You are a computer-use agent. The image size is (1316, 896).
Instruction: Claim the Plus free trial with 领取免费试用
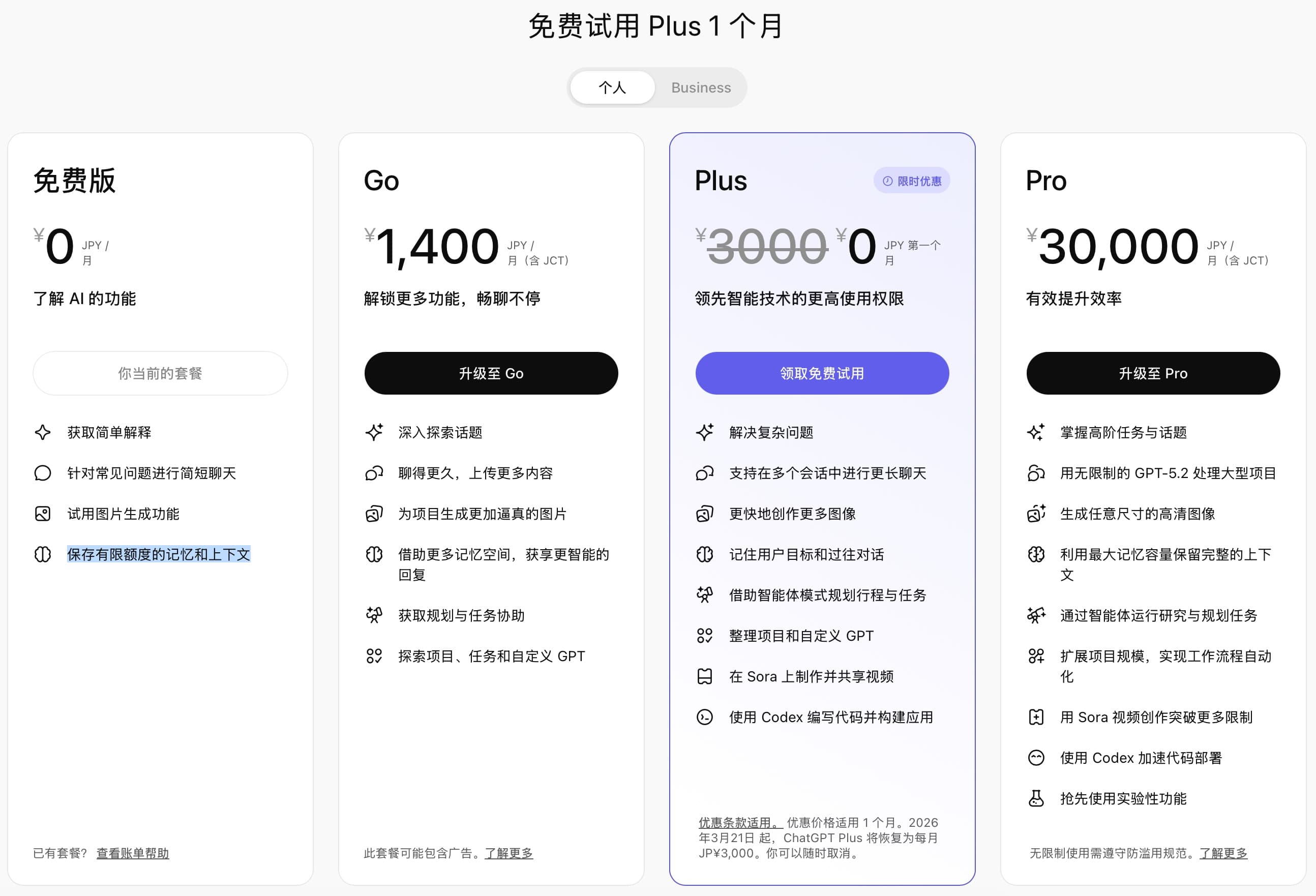(x=822, y=373)
